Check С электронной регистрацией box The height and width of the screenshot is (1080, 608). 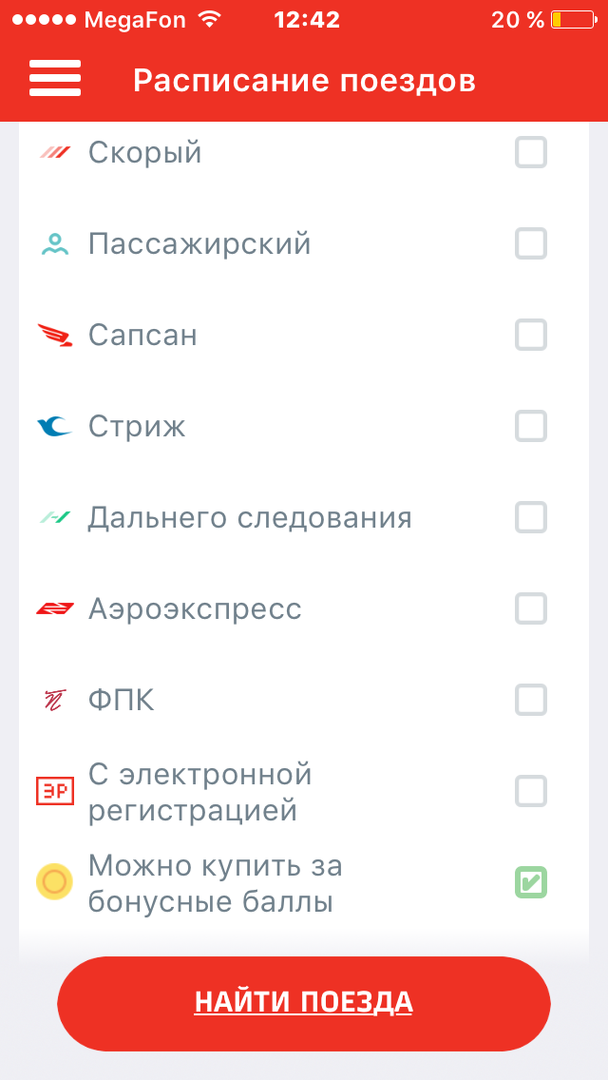point(530,791)
